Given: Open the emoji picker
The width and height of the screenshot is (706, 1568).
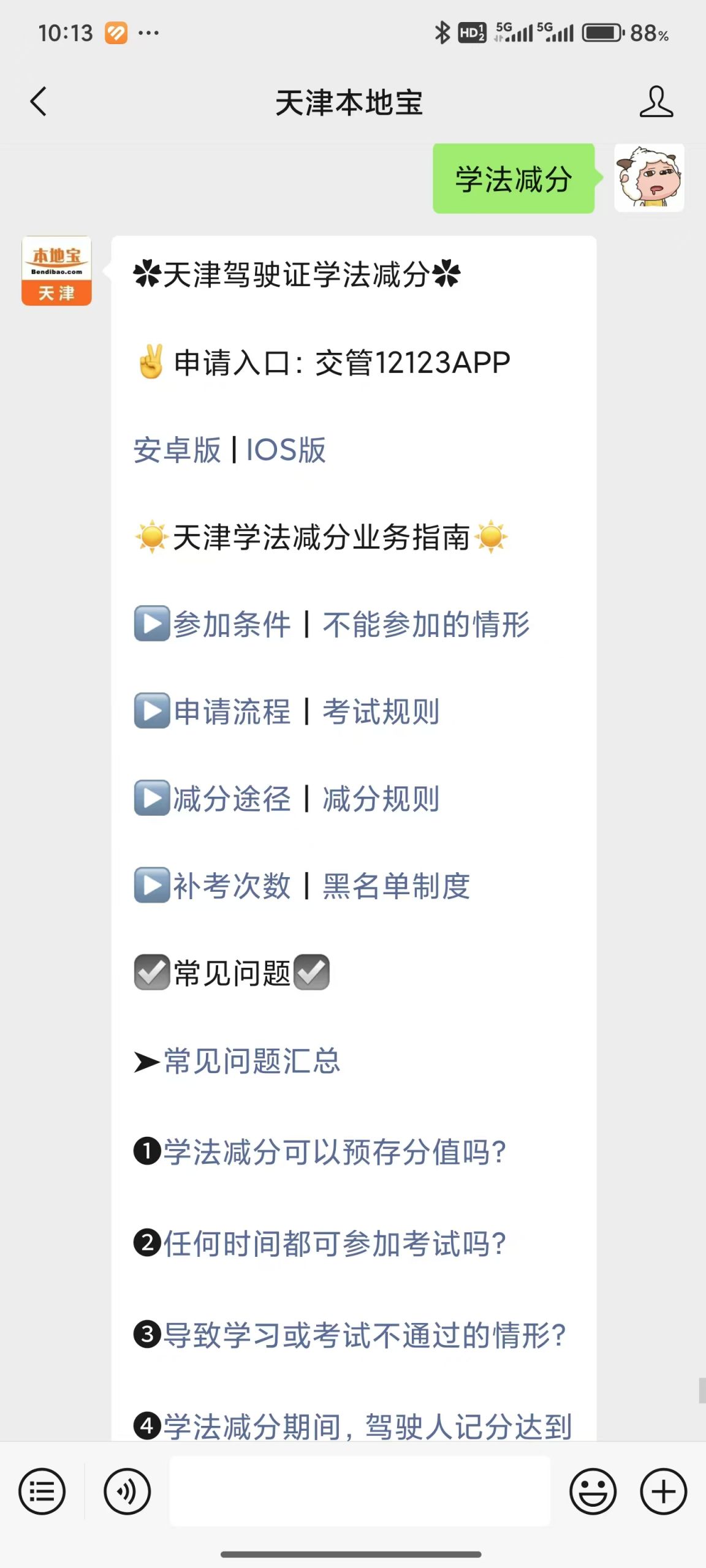Looking at the screenshot, I should coord(593,1491).
